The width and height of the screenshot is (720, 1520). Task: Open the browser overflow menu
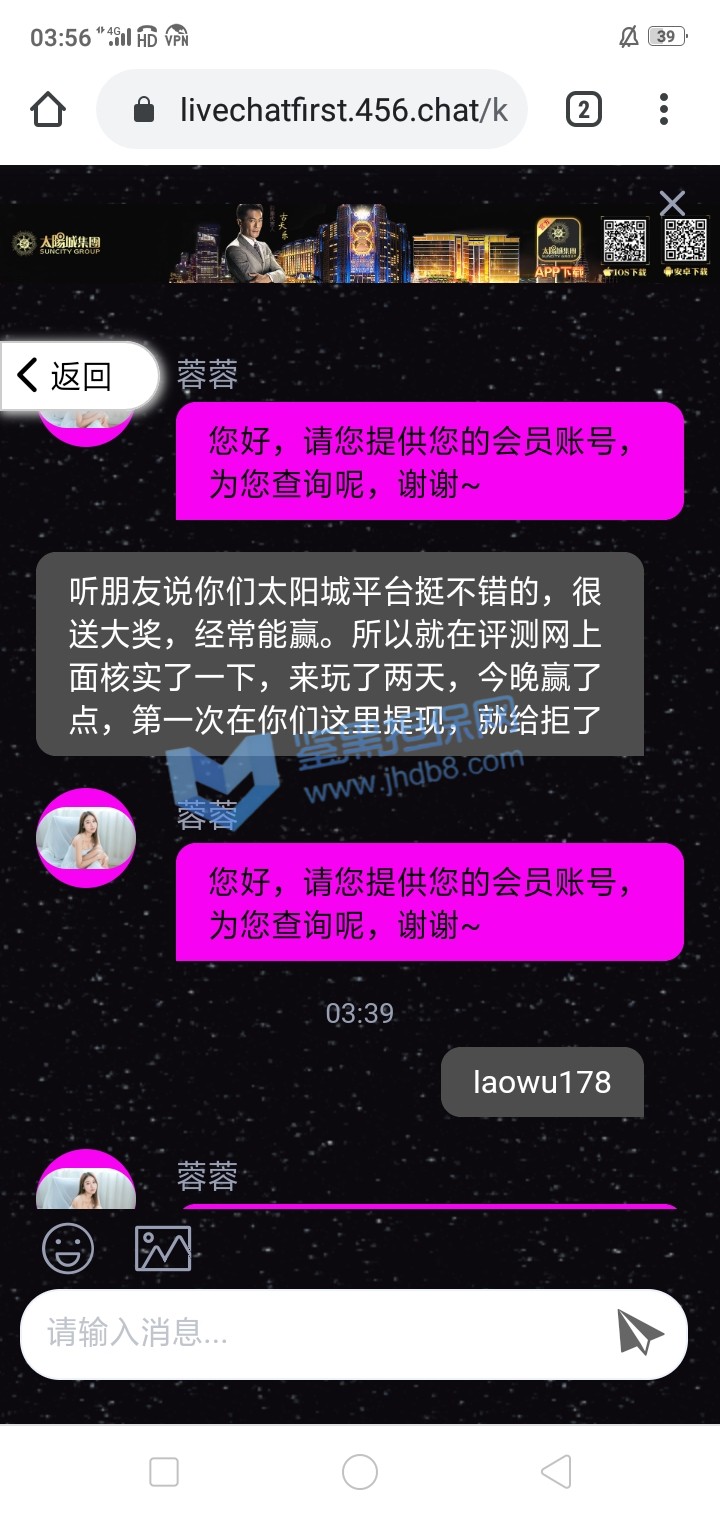(664, 109)
